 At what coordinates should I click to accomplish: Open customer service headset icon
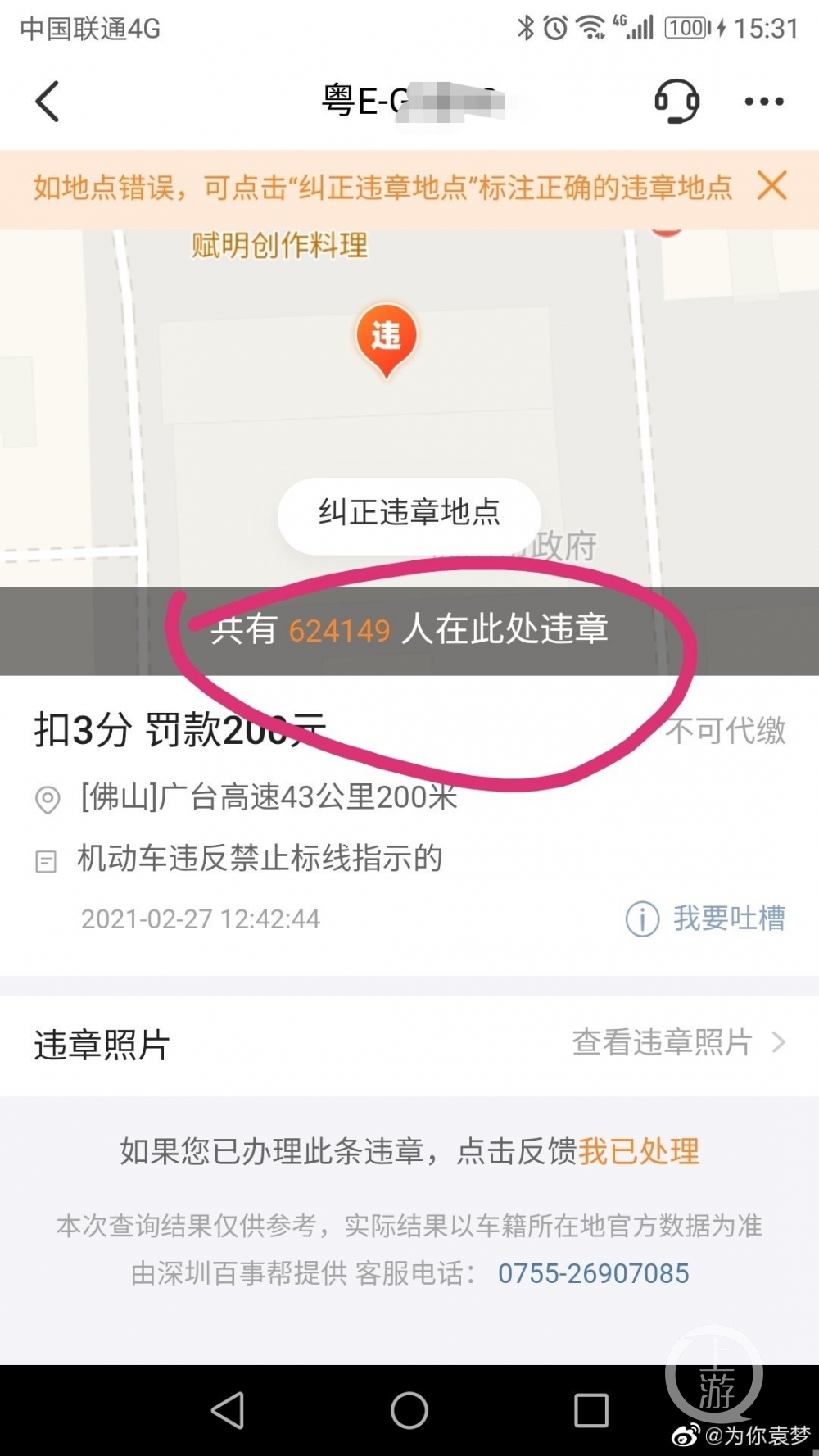(x=676, y=102)
